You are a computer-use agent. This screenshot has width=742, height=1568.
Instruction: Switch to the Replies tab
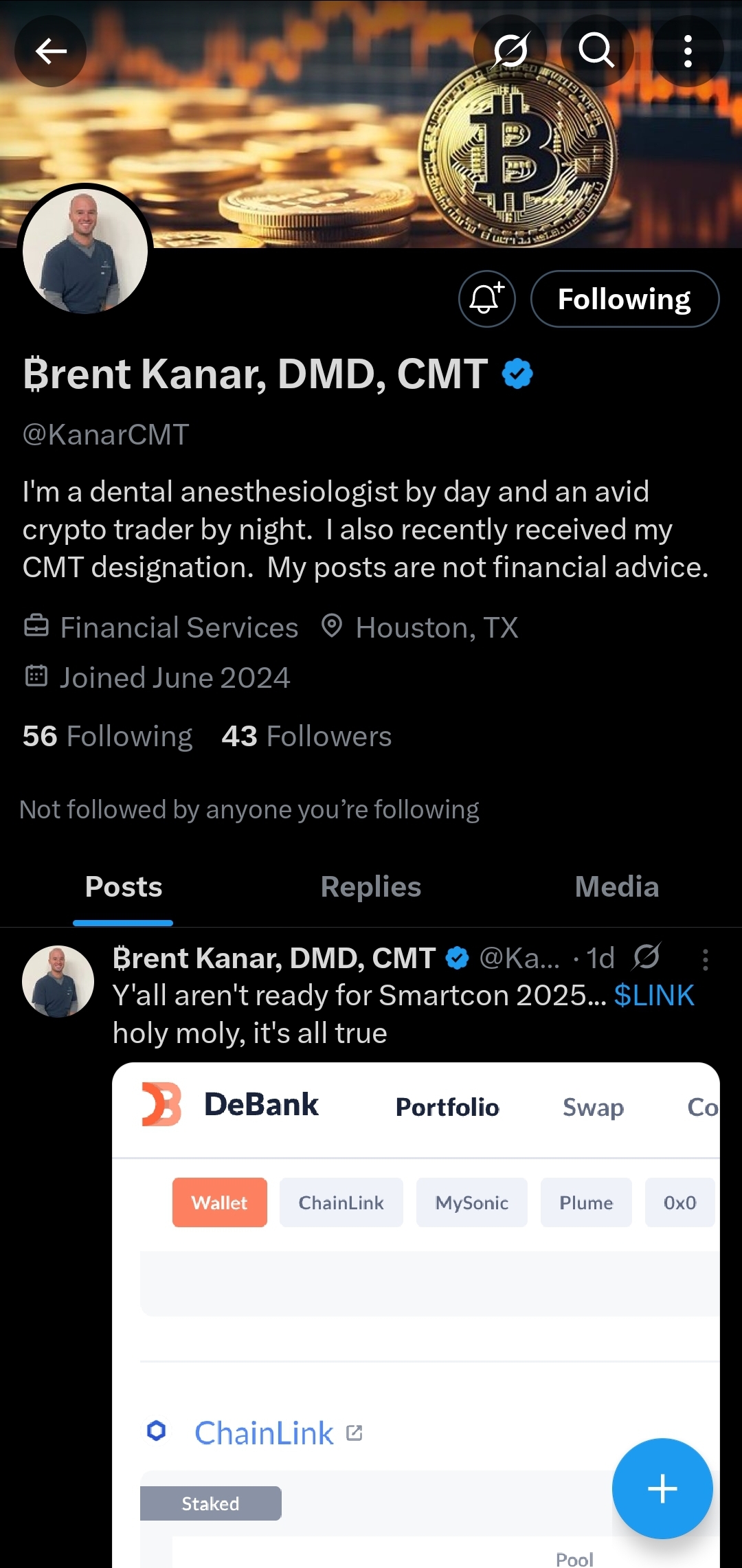click(371, 887)
